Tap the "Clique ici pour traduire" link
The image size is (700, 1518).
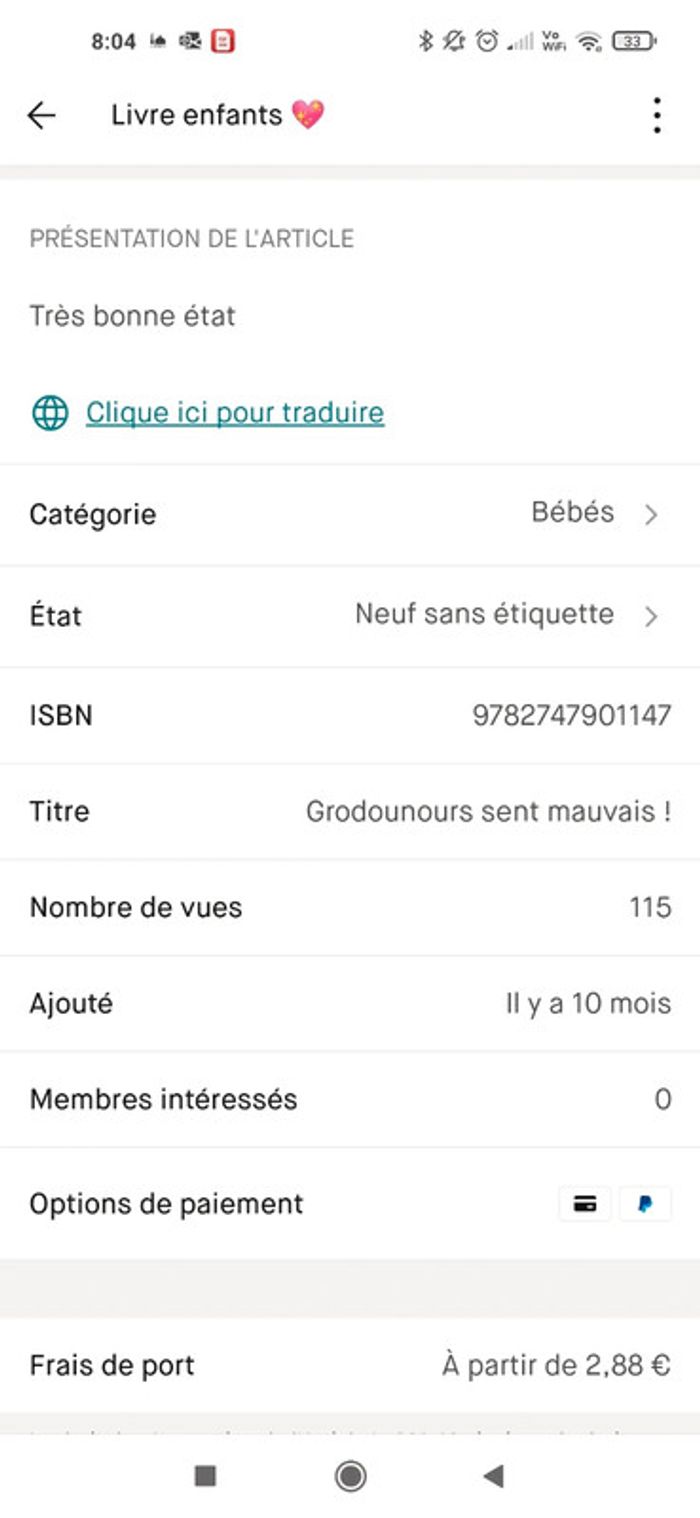tap(234, 412)
